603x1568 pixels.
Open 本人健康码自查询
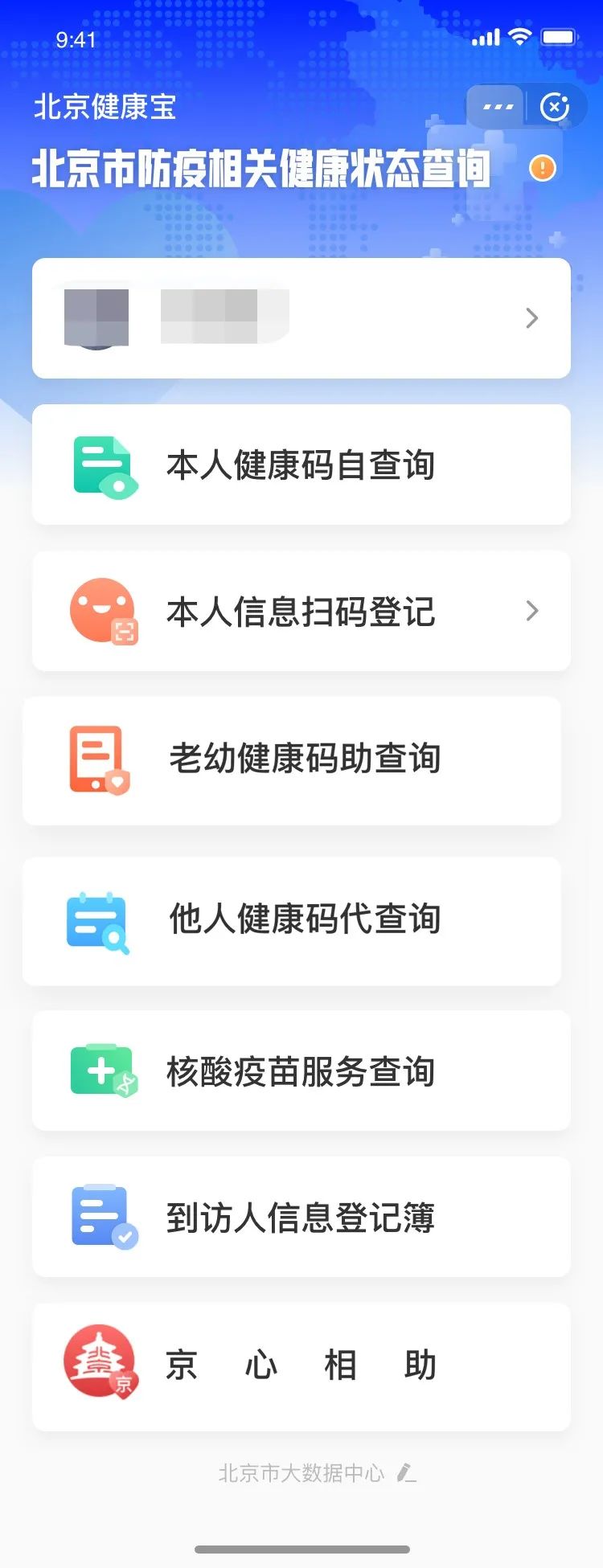click(301, 465)
